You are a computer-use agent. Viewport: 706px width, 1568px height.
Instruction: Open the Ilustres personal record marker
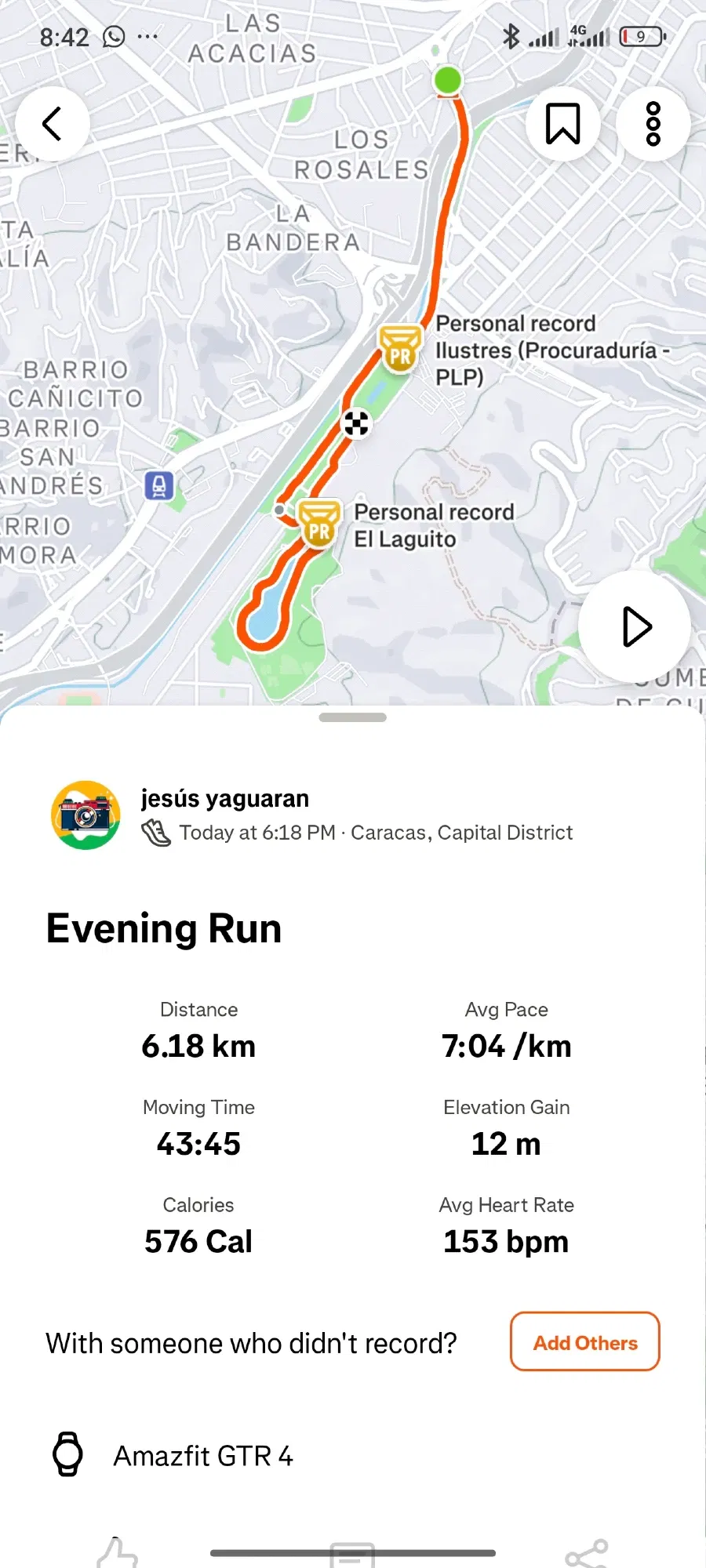(x=400, y=349)
